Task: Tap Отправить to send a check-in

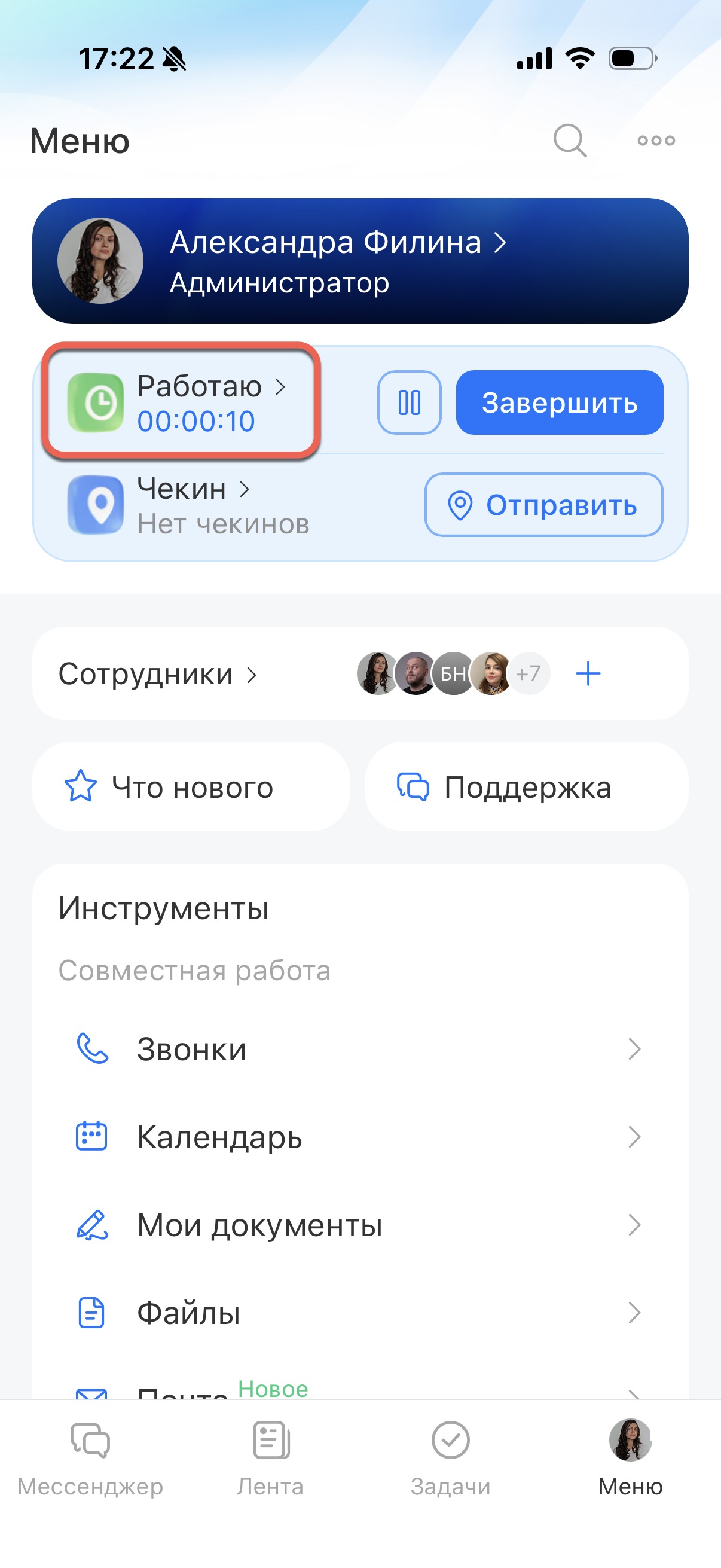Action: click(x=543, y=505)
